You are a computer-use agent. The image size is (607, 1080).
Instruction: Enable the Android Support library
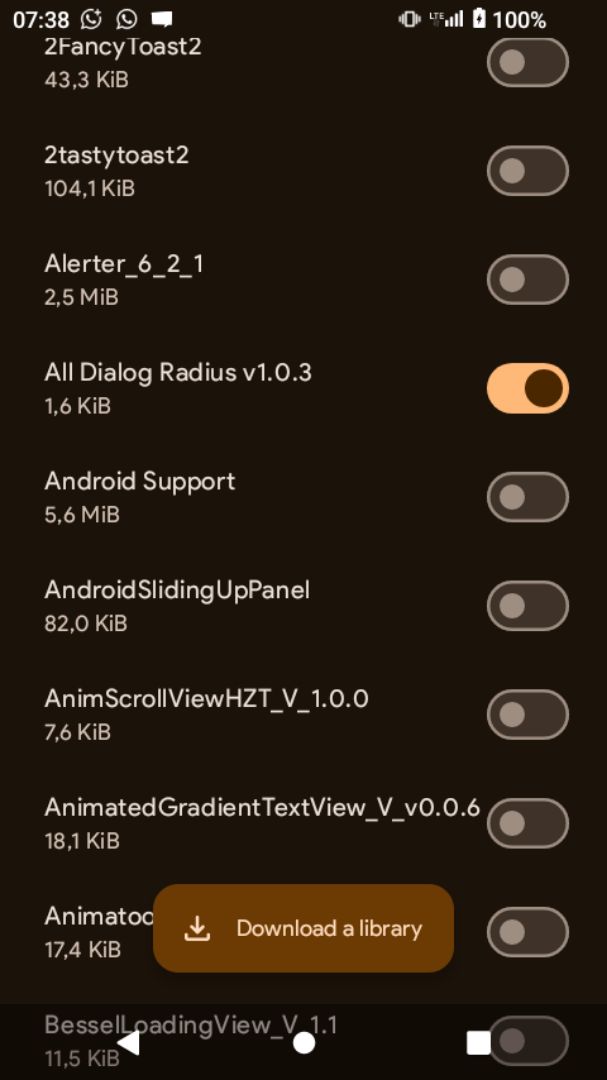click(528, 497)
